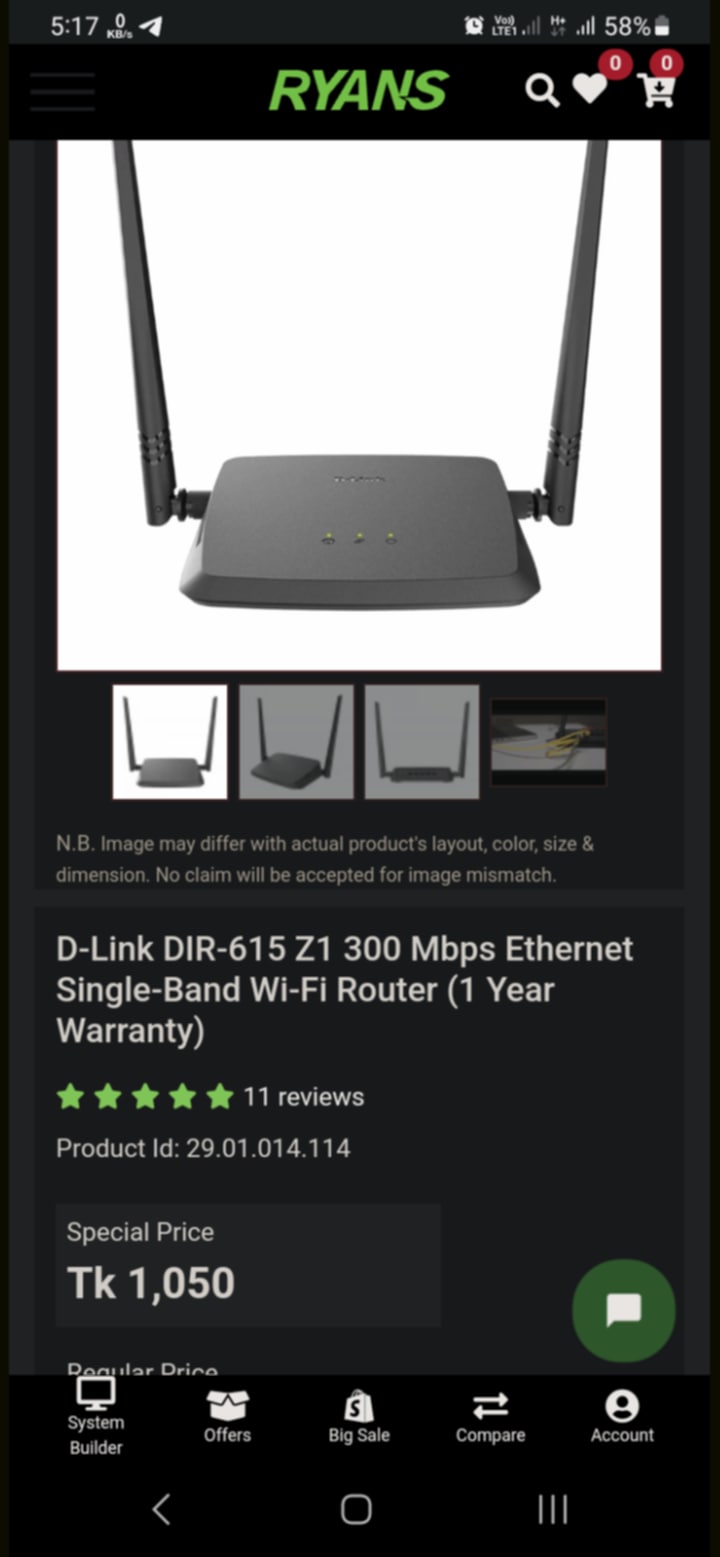Open the shopping cart
This screenshot has width=720, height=1557.
coord(656,90)
